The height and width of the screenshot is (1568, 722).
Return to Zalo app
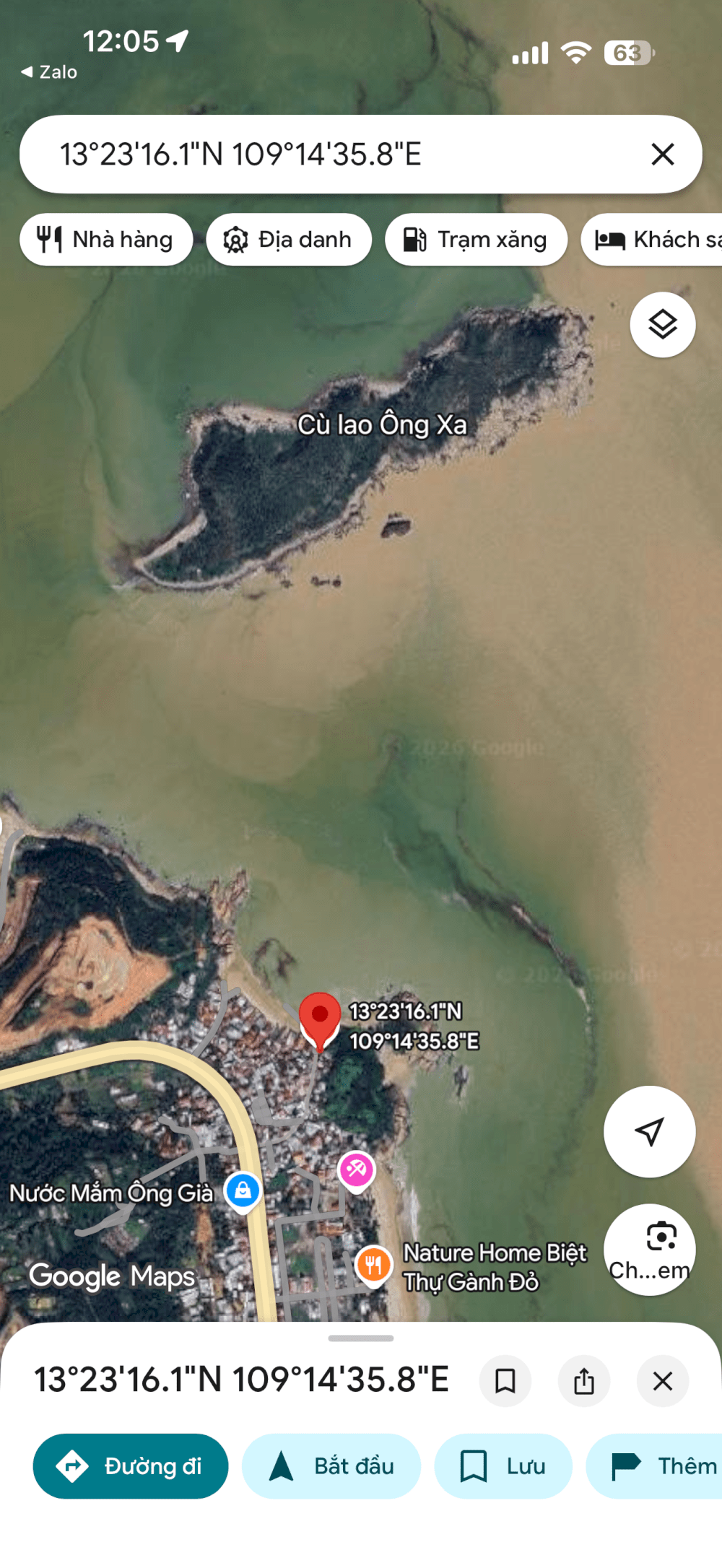(49, 72)
